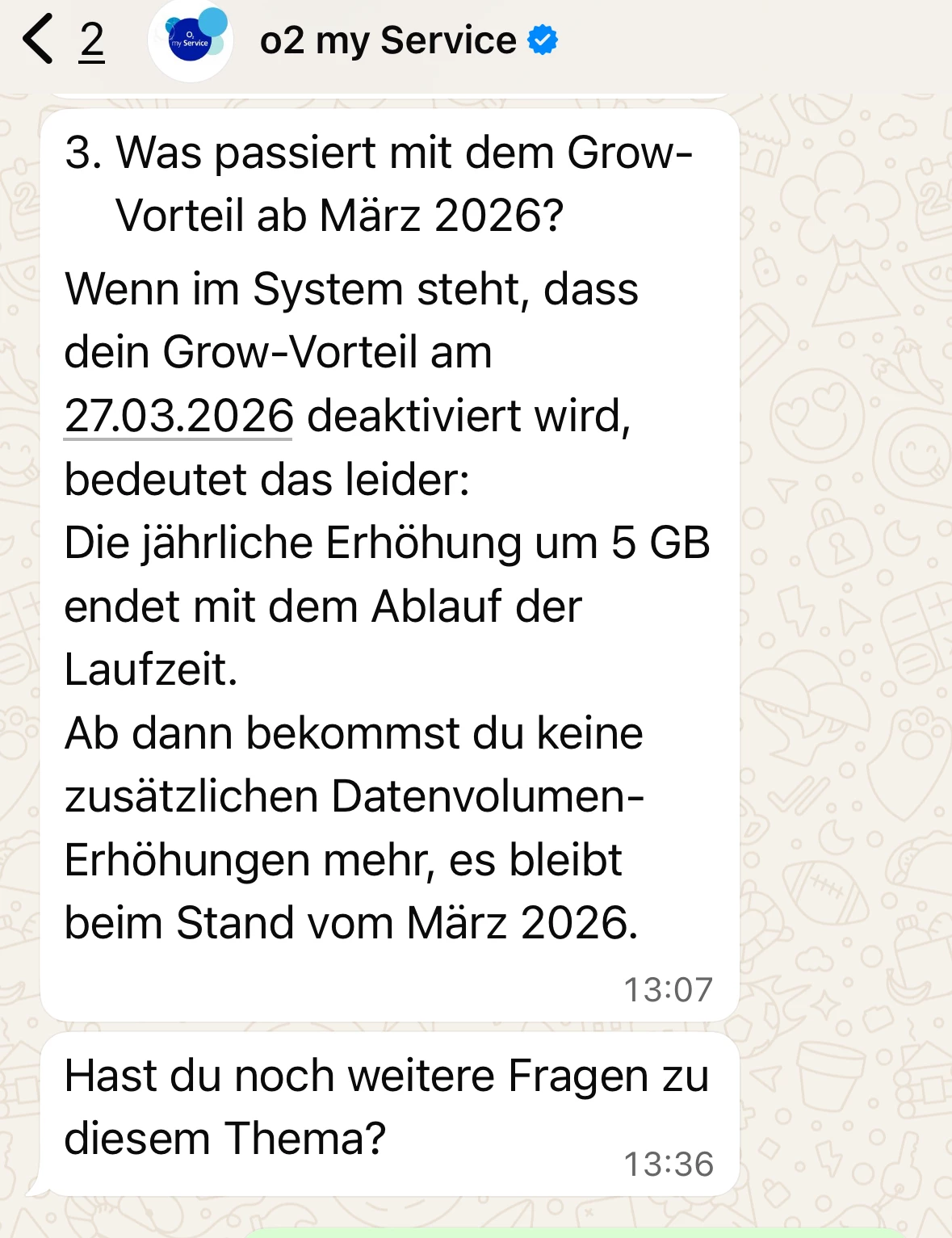952x1238 pixels.
Task: Open the o2 my Service profile picture
Action: [191, 40]
